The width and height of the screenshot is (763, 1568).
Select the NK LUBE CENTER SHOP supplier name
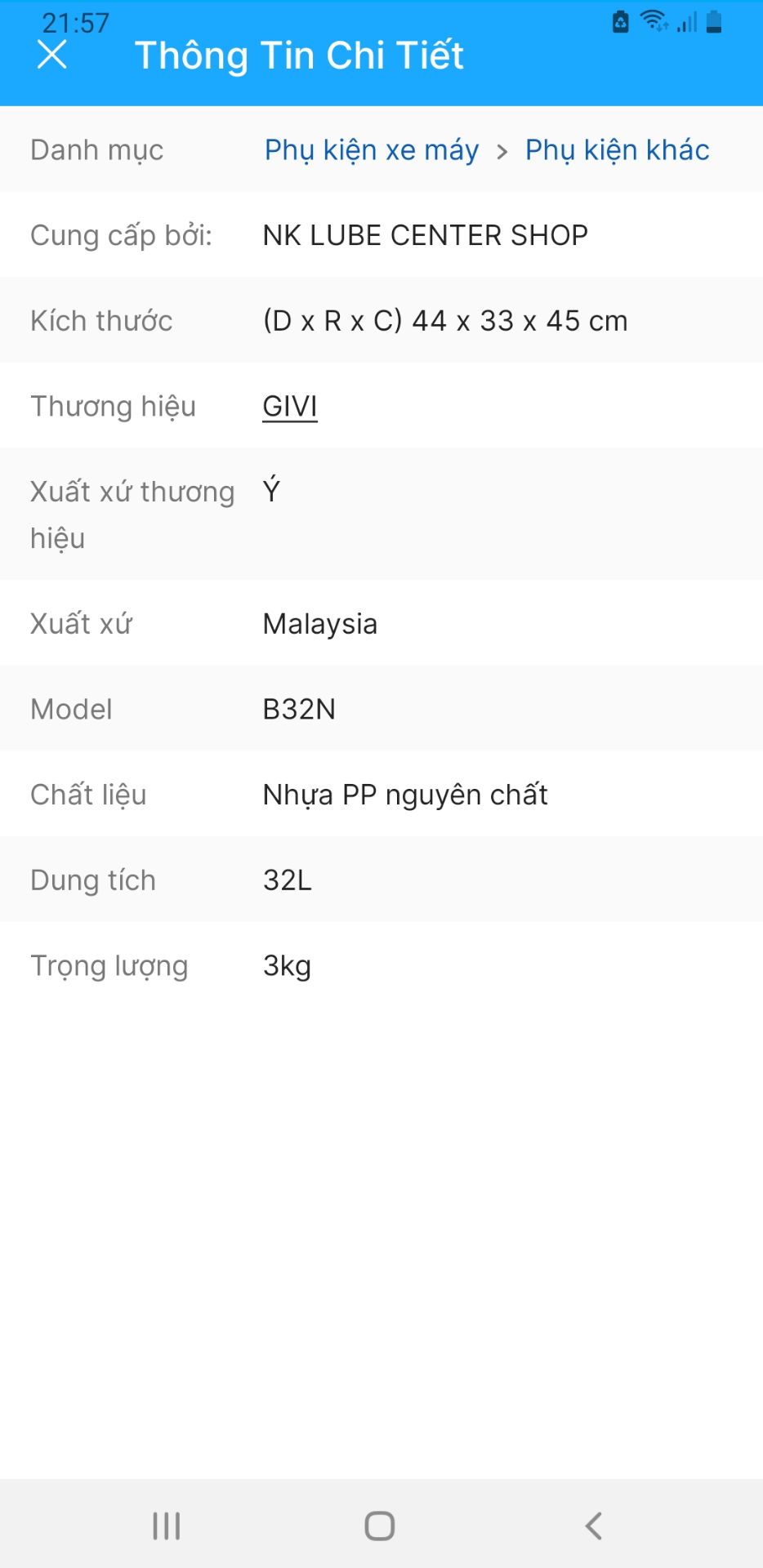[x=425, y=235]
